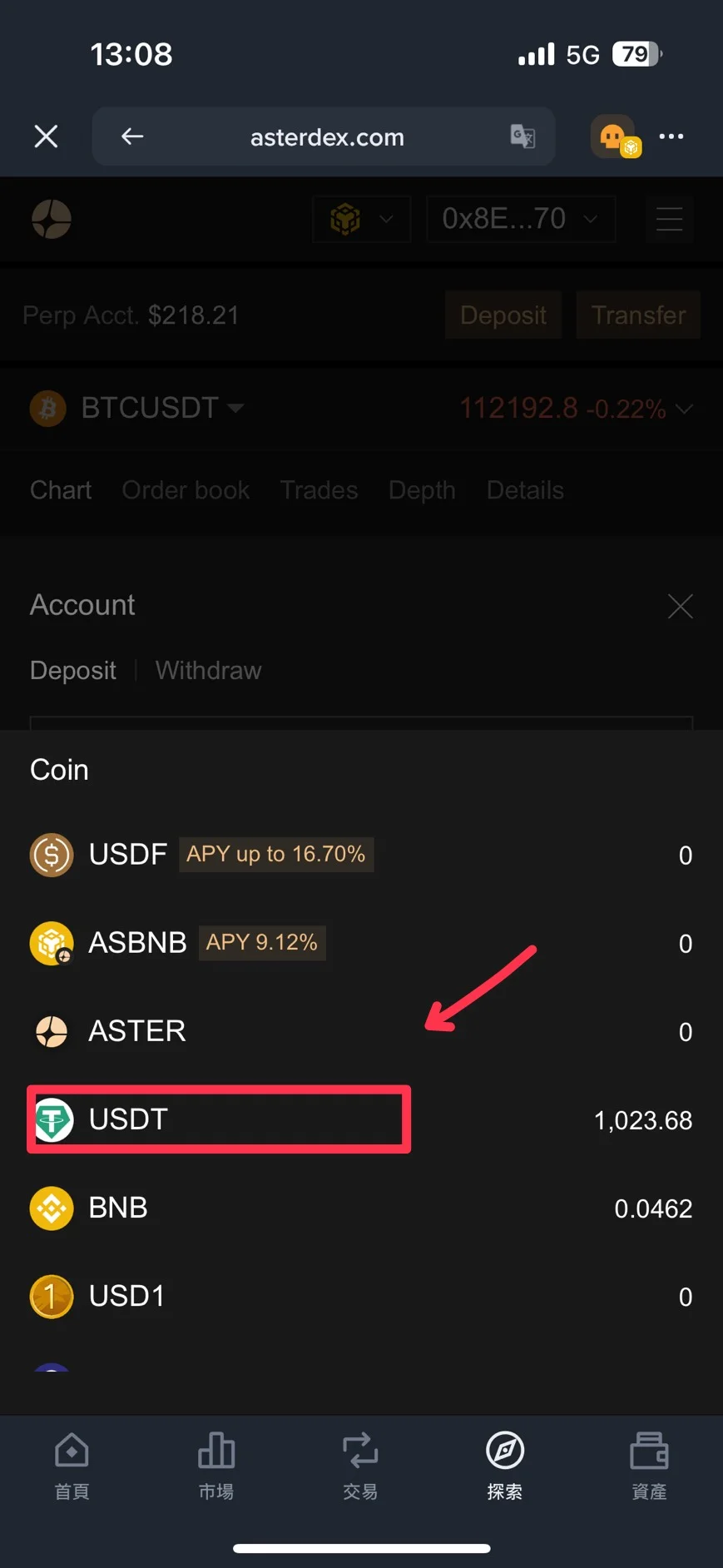
Task: Collapse the price change chevron next to -0.22%
Action: point(685,409)
